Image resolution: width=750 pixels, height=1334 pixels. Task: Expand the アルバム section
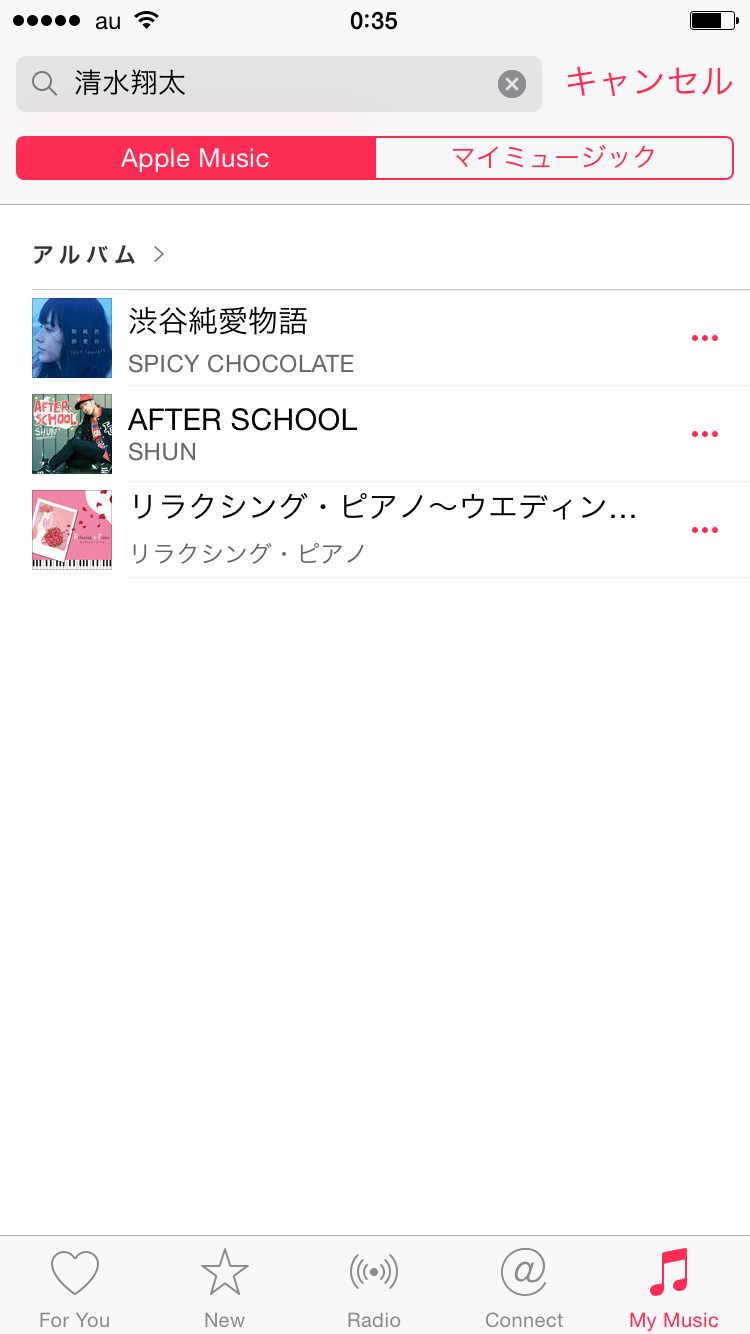[x=98, y=255]
